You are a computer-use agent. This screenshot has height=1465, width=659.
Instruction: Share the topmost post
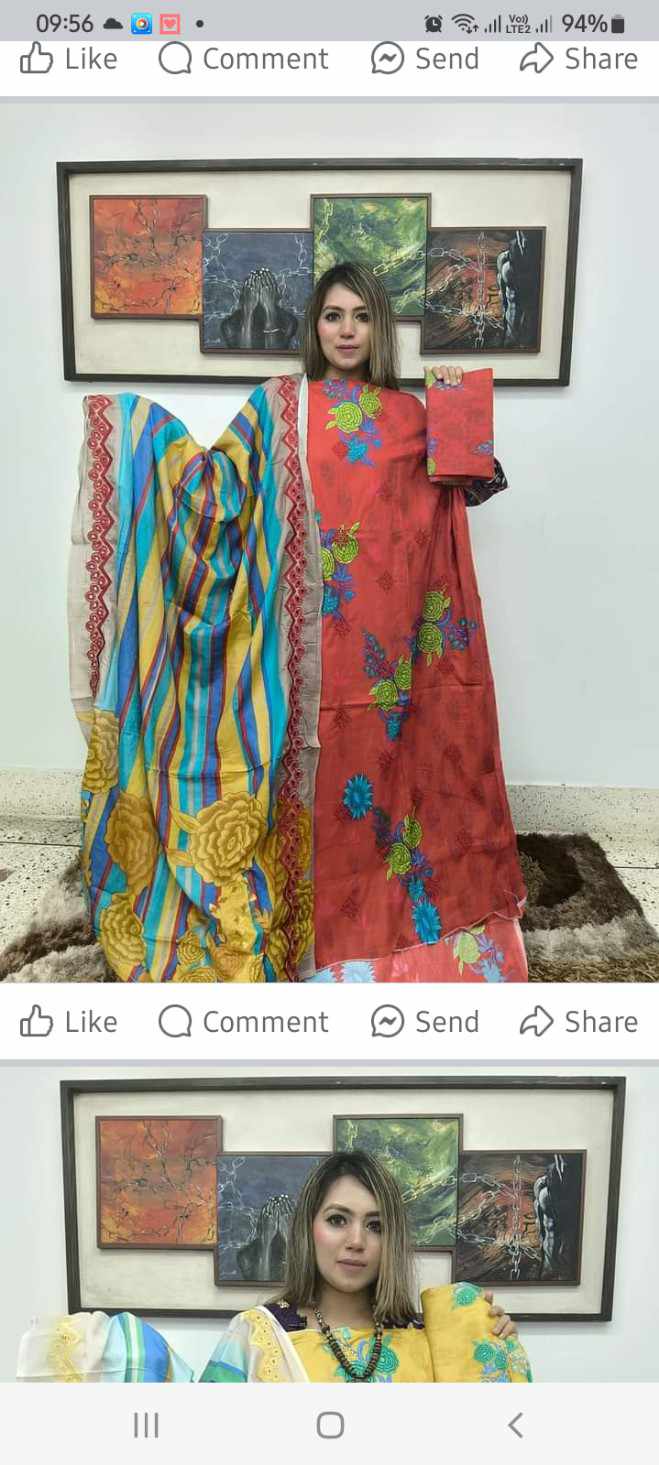pyautogui.click(x=578, y=59)
